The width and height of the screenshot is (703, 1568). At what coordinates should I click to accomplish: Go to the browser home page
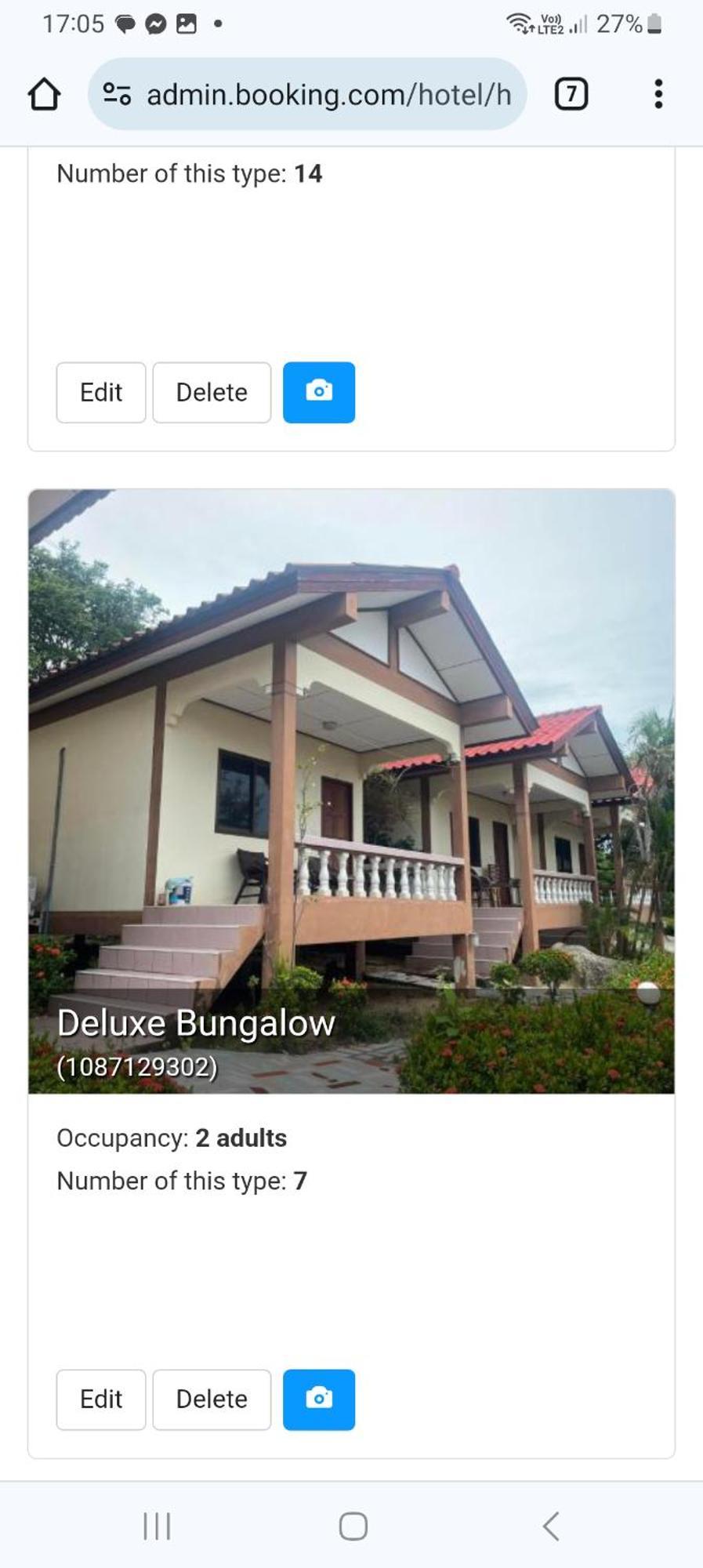click(x=44, y=94)
